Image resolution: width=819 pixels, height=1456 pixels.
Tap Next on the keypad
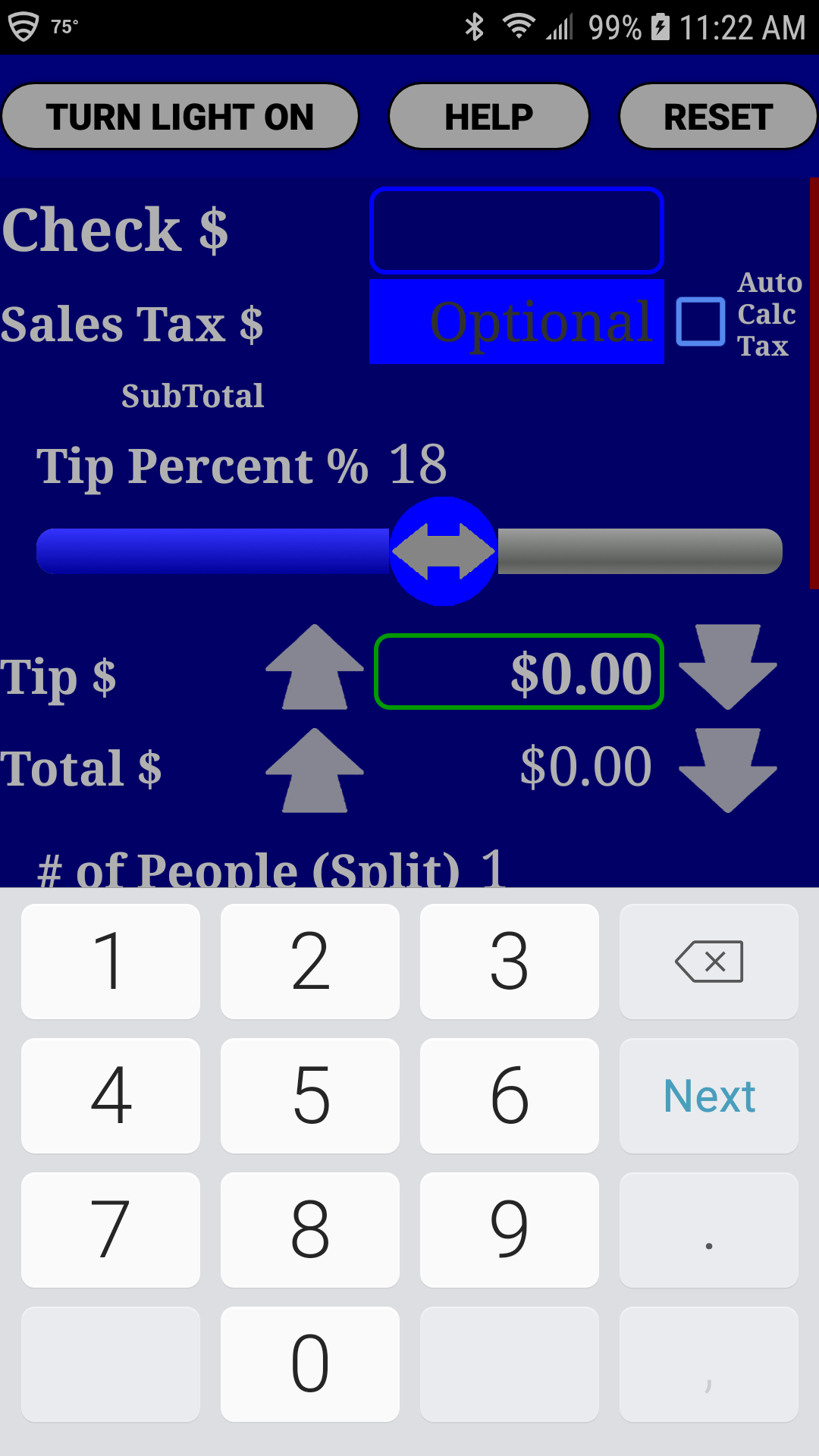click(709, 1096)
